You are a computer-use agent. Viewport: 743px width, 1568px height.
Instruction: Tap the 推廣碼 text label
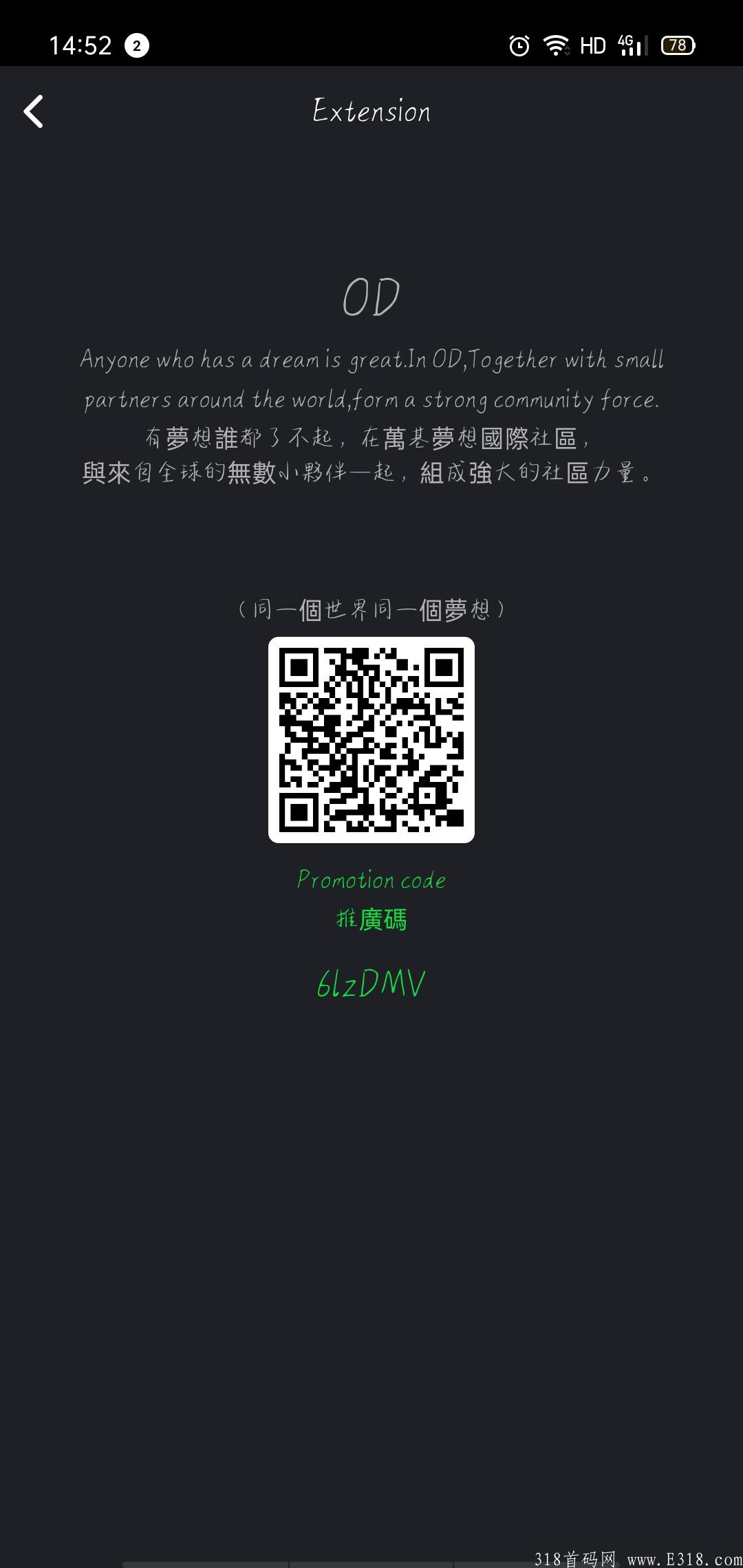coord(371,919)
